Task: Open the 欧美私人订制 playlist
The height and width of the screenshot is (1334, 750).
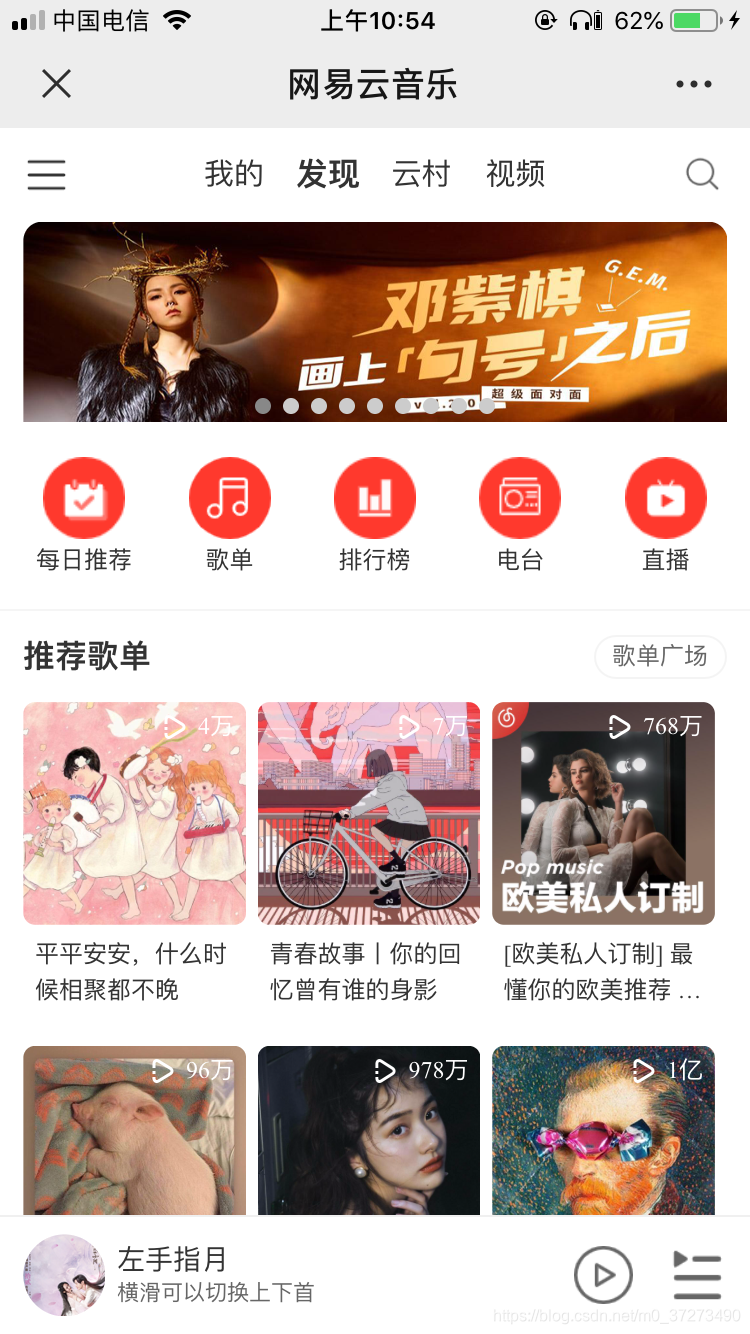Action: click(x=603, y=813)
